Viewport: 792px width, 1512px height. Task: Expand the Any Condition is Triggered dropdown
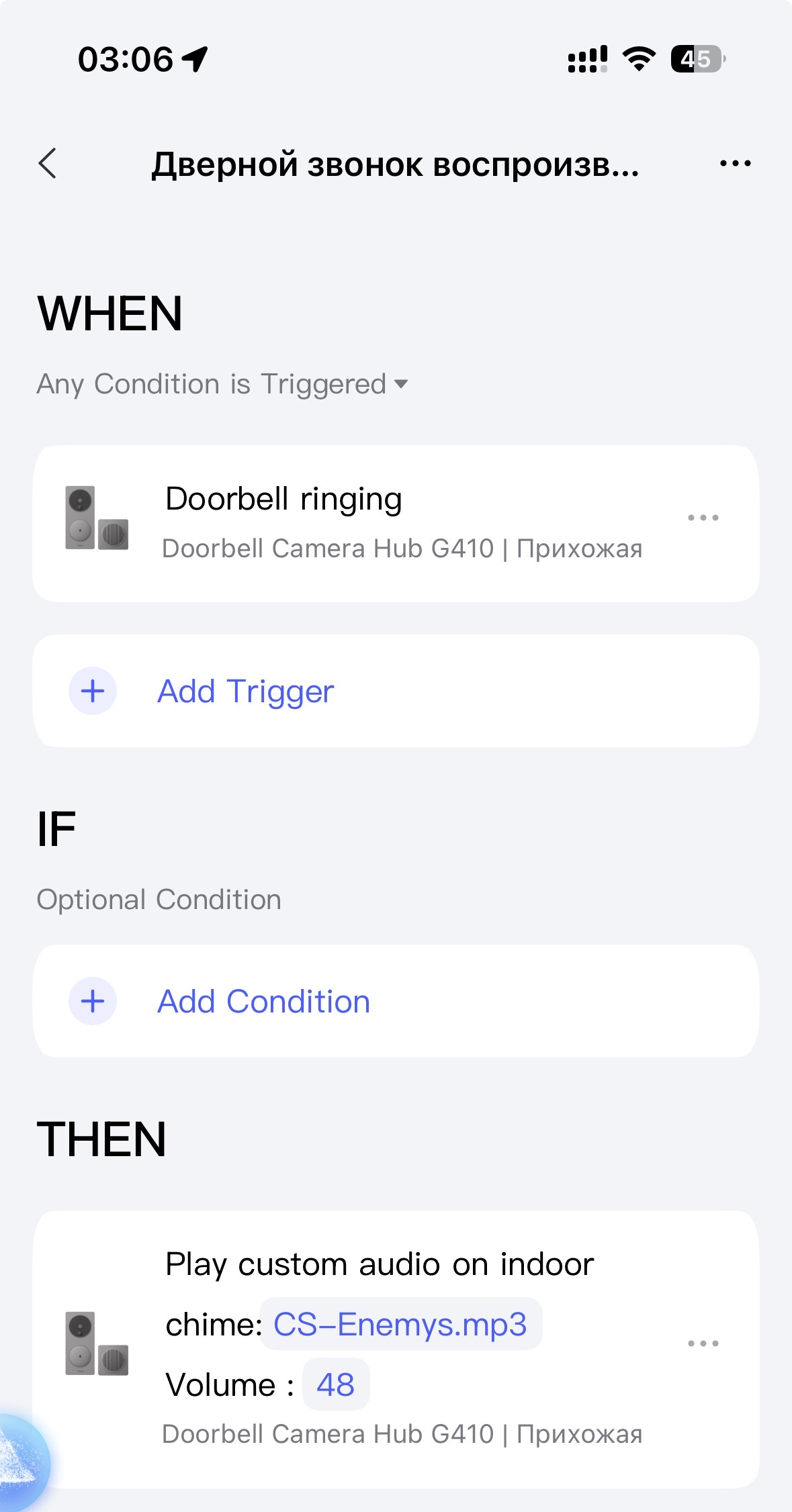tap(223, 384)
